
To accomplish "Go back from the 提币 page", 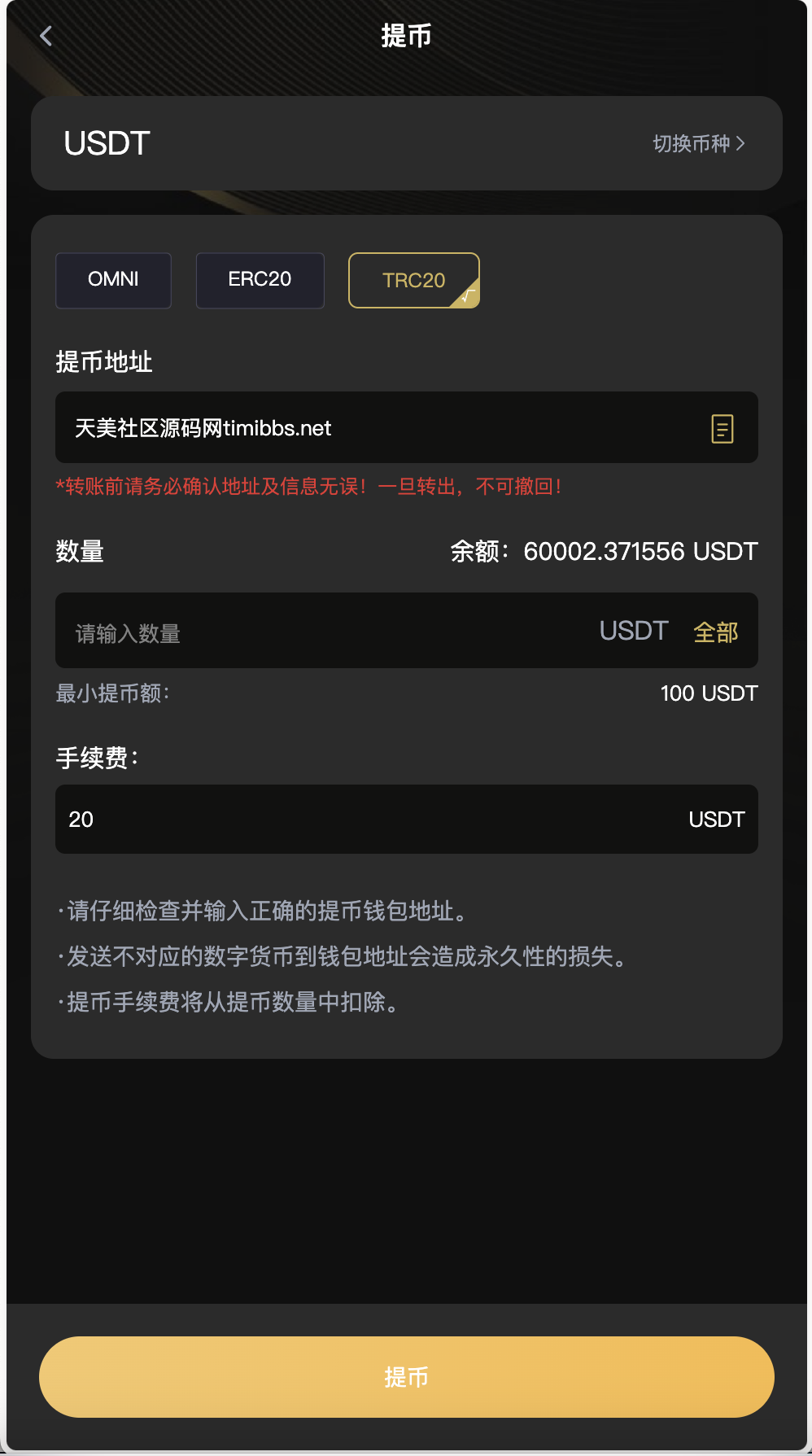I will tap(46, 36).
